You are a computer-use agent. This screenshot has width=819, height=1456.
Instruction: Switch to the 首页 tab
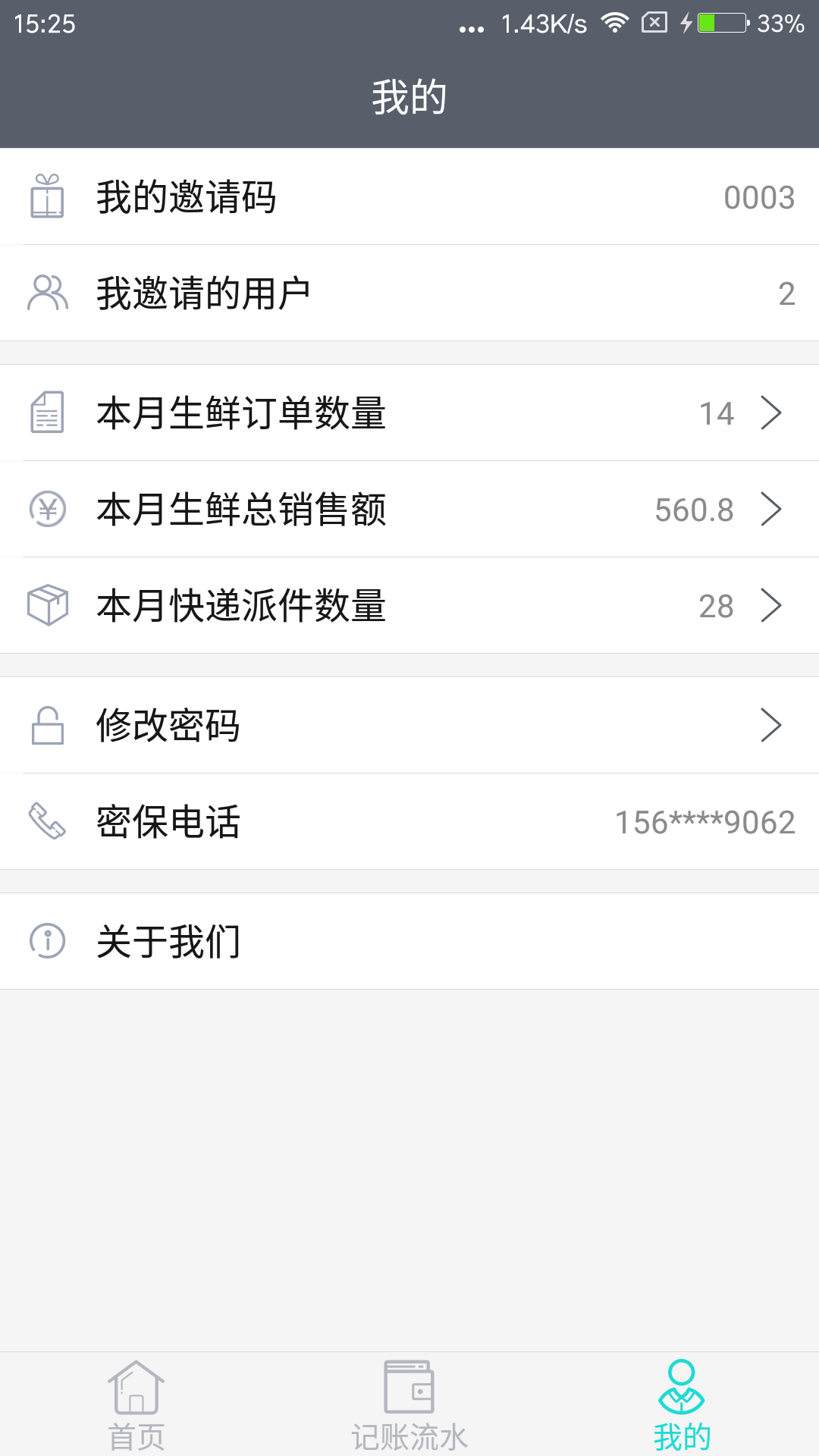pyautogui.click(x=136, y=1407)
